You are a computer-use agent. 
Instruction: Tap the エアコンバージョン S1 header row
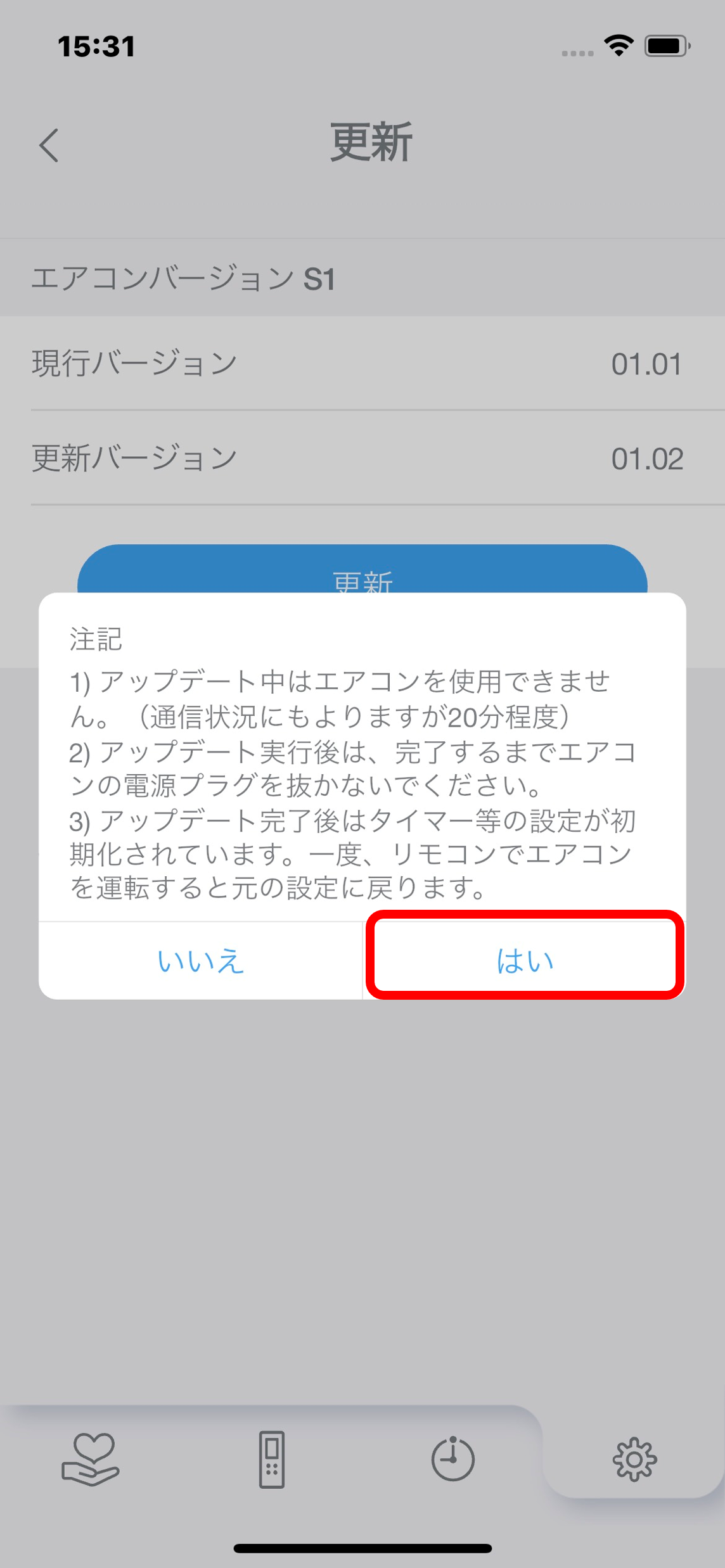(x=187, y=277)
